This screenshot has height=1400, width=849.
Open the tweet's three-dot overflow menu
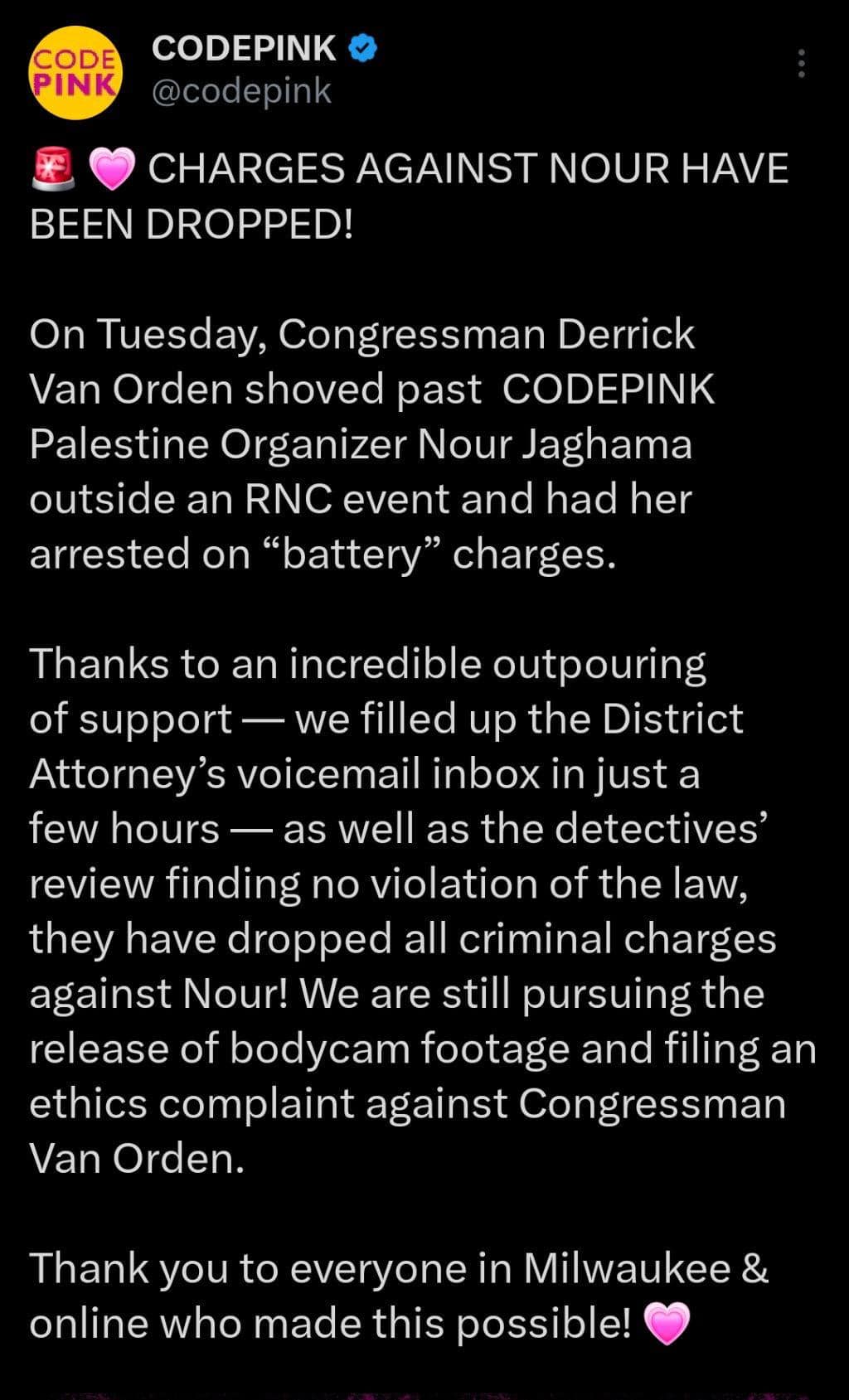(x=801, y=64)
